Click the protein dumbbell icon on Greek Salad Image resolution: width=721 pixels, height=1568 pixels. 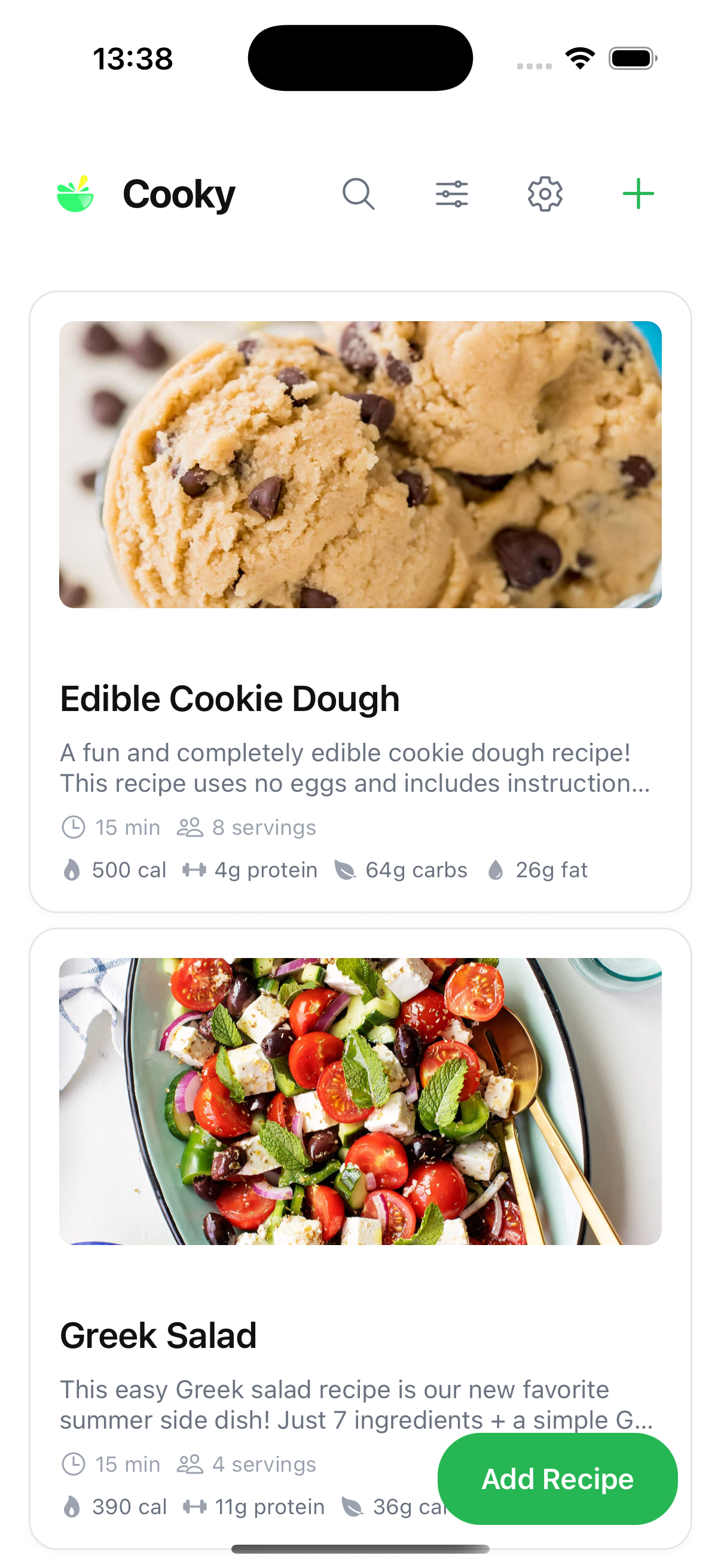click(x=195, y=1506)
